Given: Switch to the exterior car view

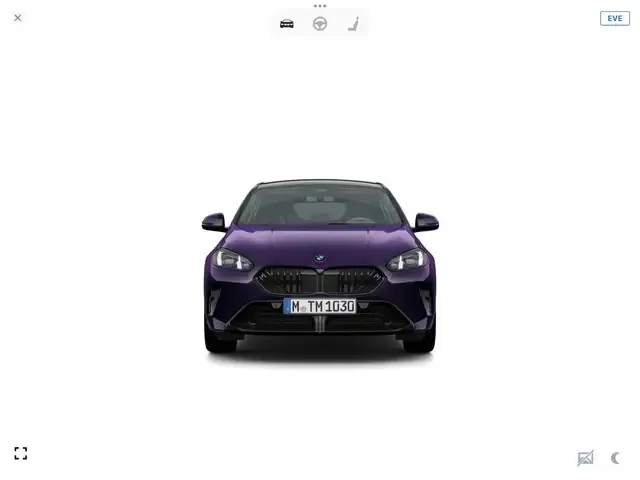Looking at the screenshot, I should coord(287,24).
